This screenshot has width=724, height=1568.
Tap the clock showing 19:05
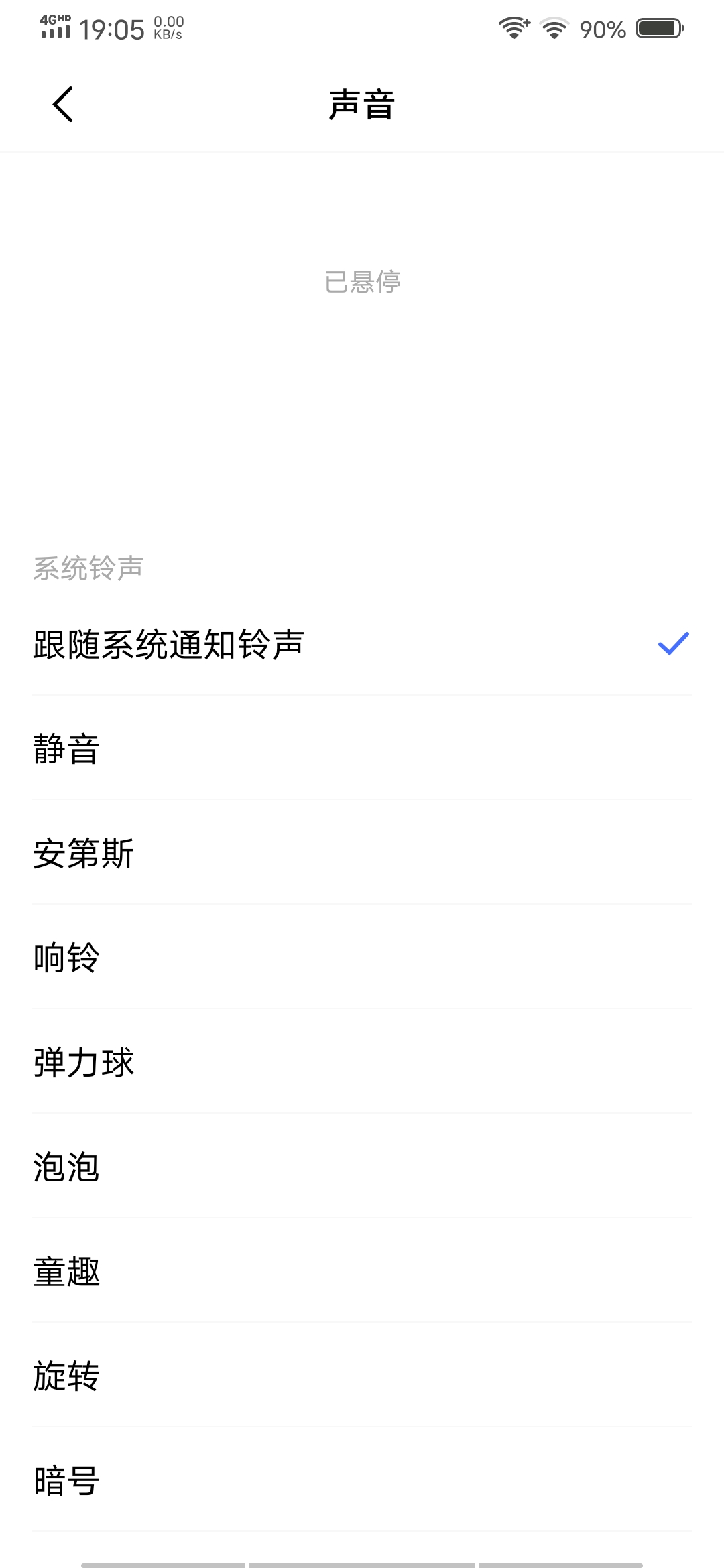112,29
